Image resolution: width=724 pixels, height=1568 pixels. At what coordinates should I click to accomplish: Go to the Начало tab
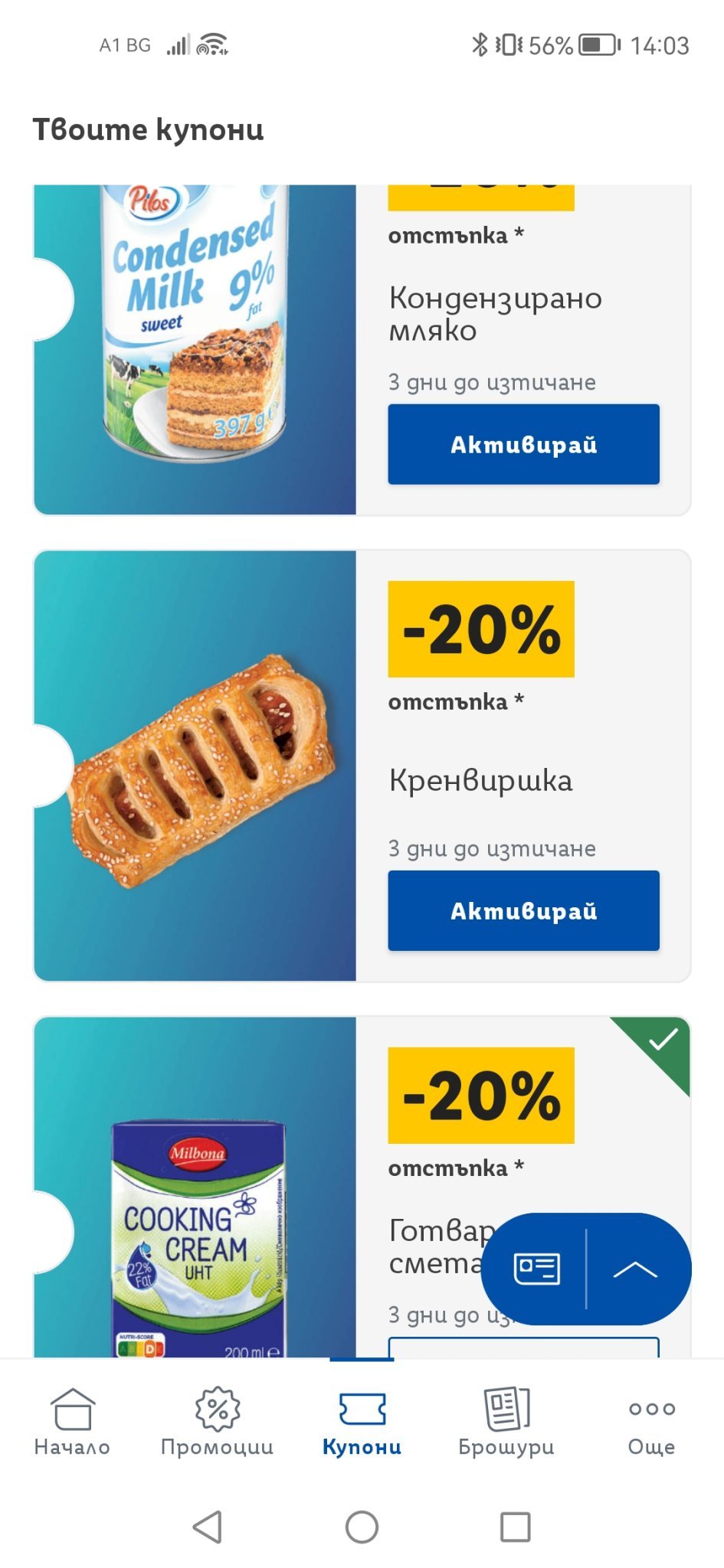72,1421
